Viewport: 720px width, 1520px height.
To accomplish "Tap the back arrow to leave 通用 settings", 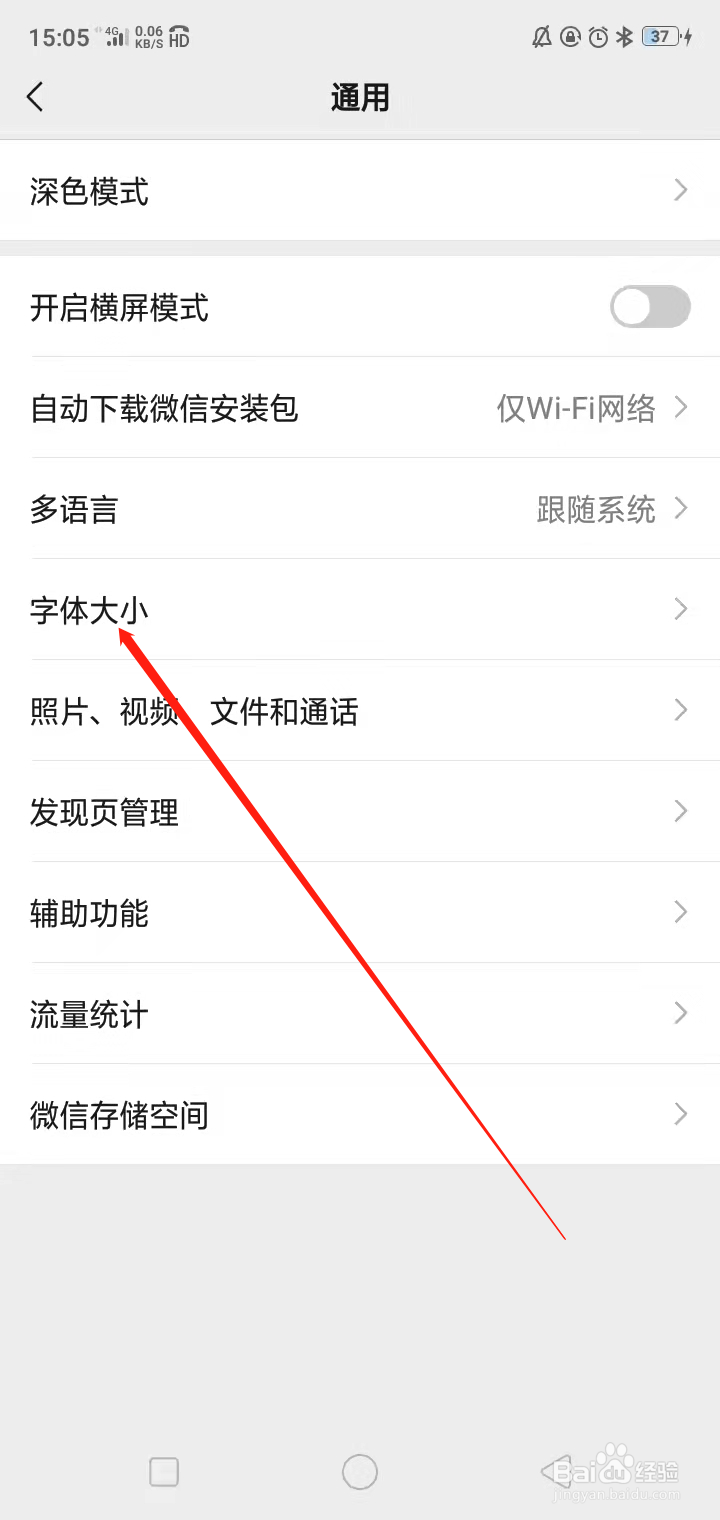I will tap(35, 97).
